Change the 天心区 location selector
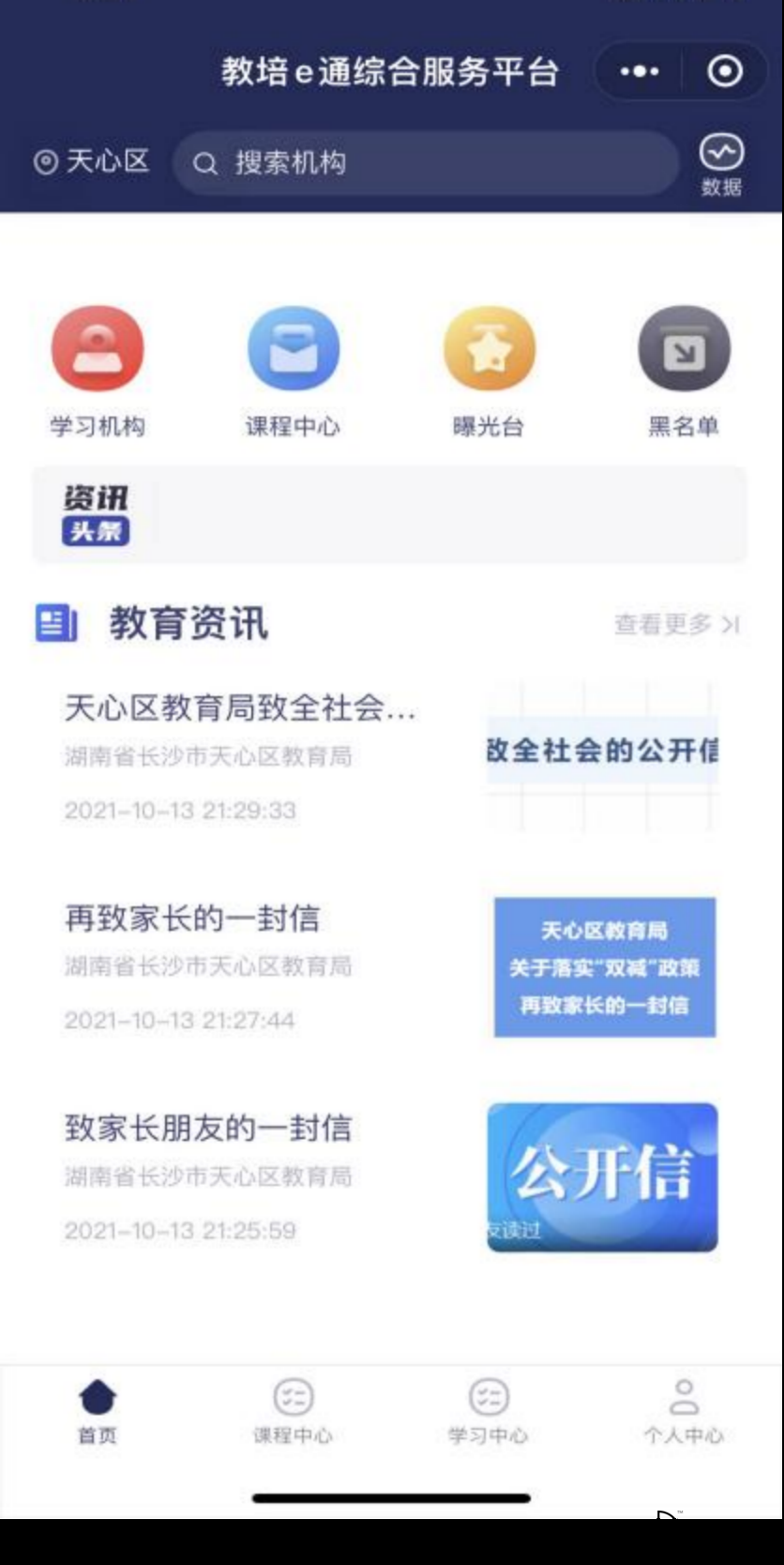 coord(91,162)
